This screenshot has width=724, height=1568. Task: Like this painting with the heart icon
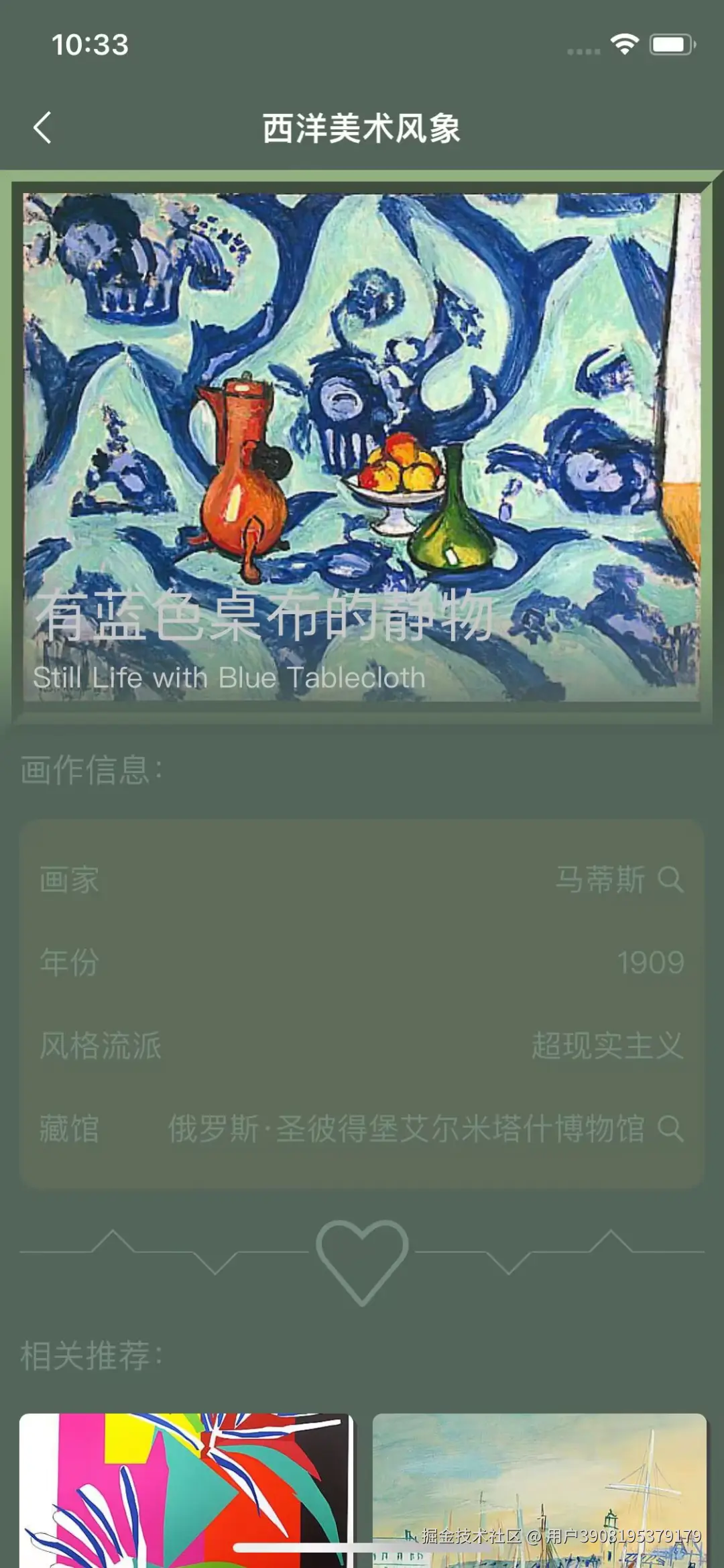point(362,1261)
